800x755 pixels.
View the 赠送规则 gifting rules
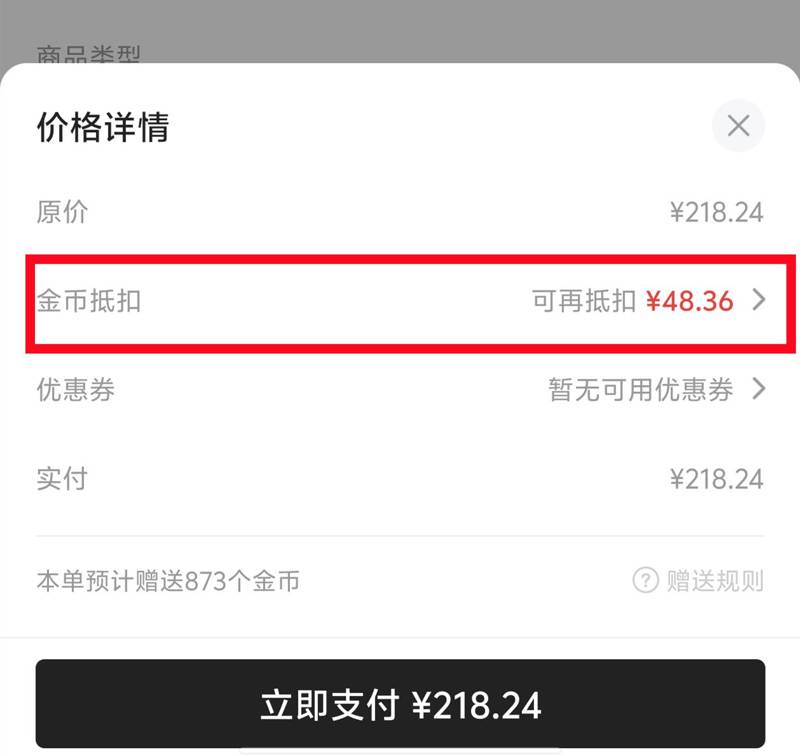699,580
